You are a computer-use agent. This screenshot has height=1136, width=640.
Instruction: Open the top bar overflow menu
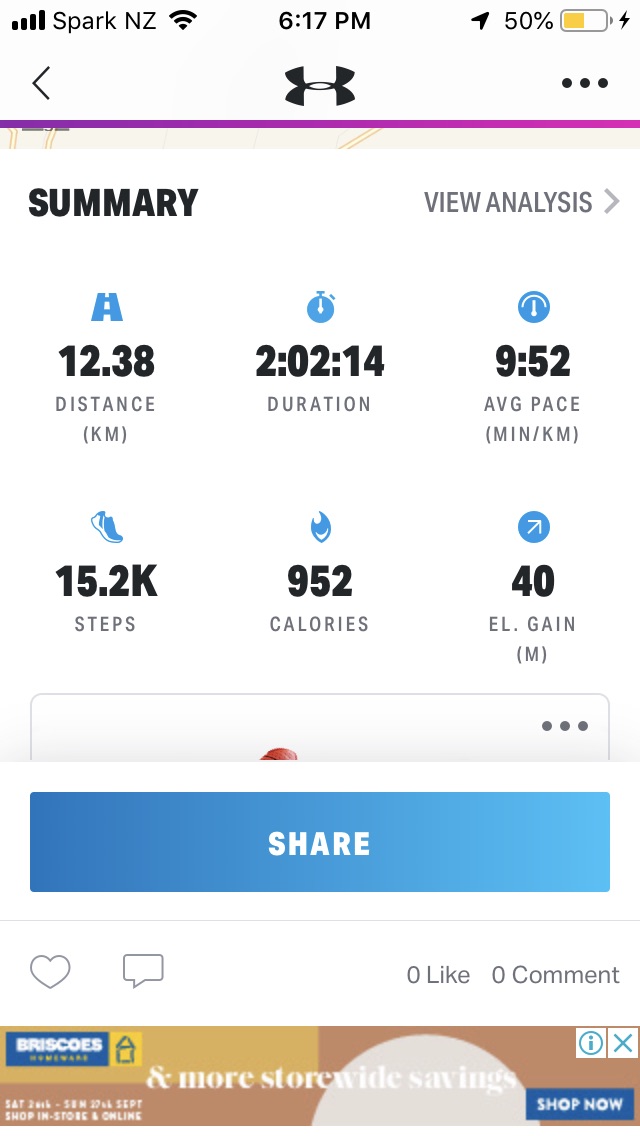[585, 83]
